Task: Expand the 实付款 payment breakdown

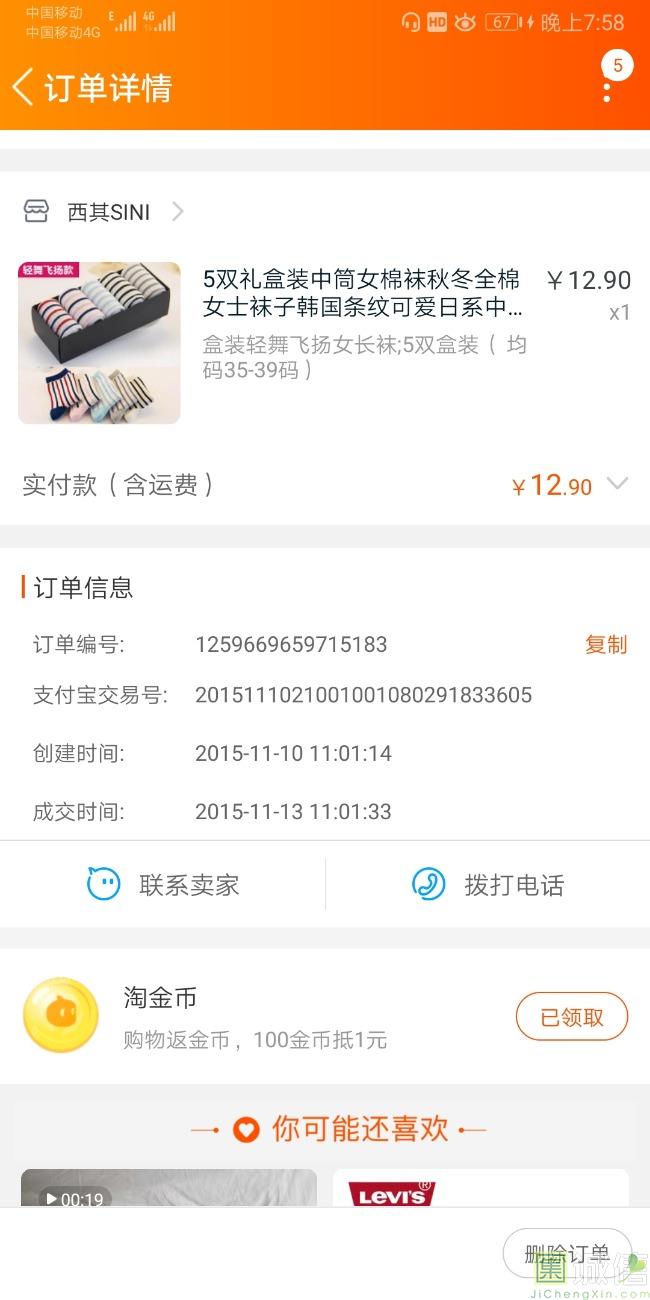Action: tap(617, 485)
